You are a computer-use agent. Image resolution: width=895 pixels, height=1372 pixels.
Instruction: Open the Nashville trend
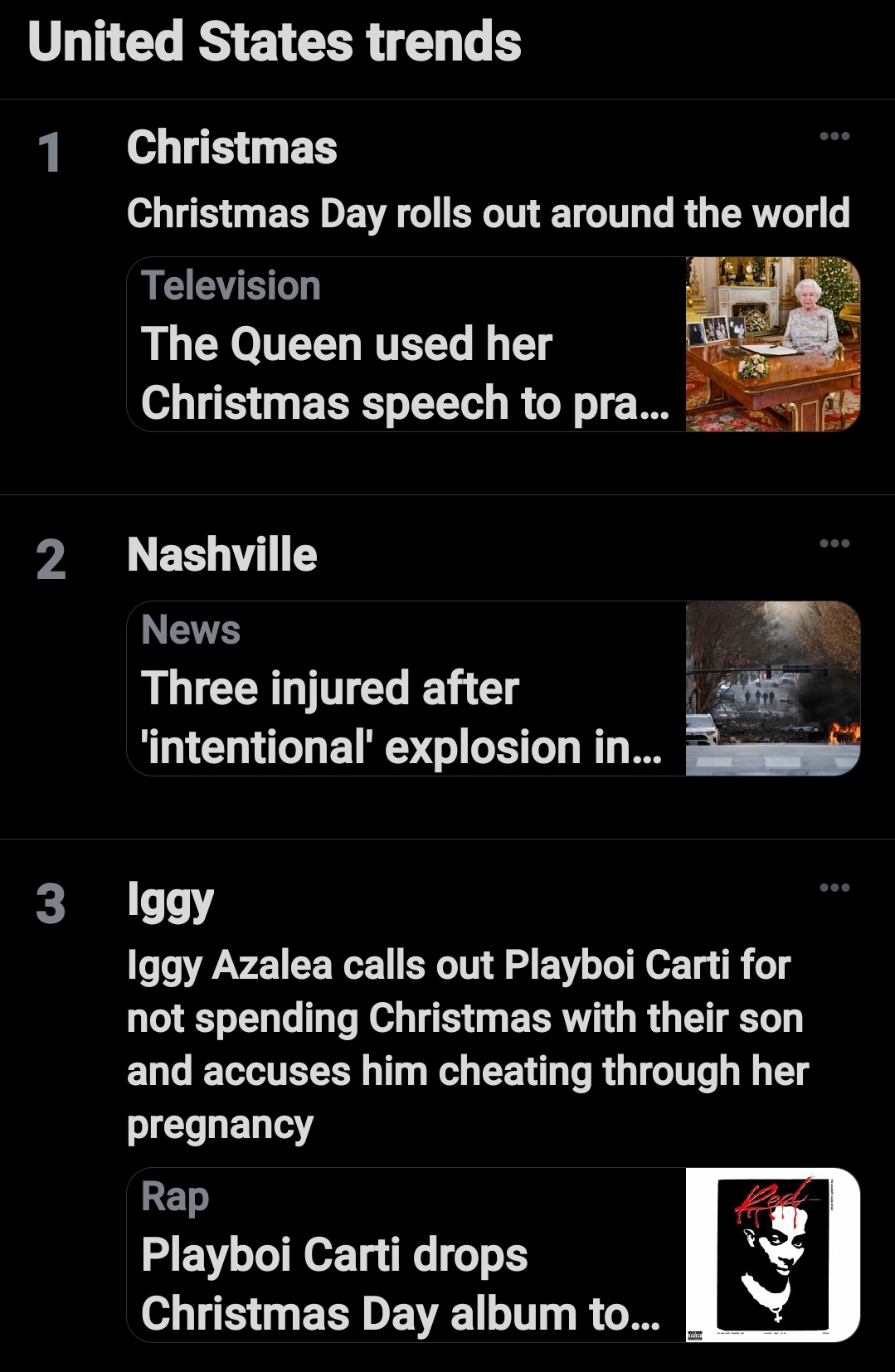[x=221, y=555]
